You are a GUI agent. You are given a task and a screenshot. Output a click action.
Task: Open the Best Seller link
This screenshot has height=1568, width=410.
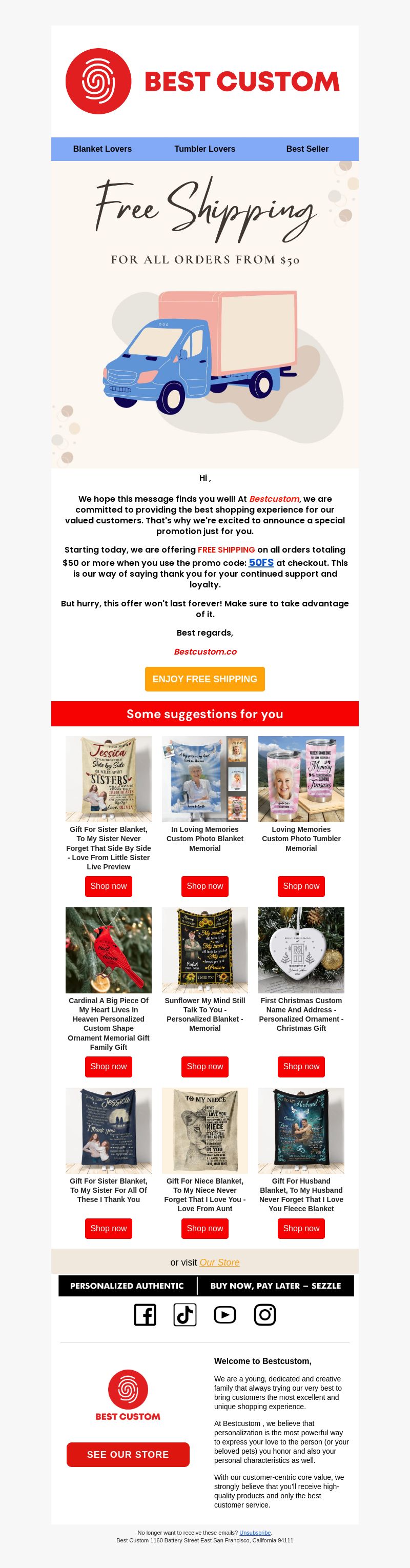tap(307, 149)
